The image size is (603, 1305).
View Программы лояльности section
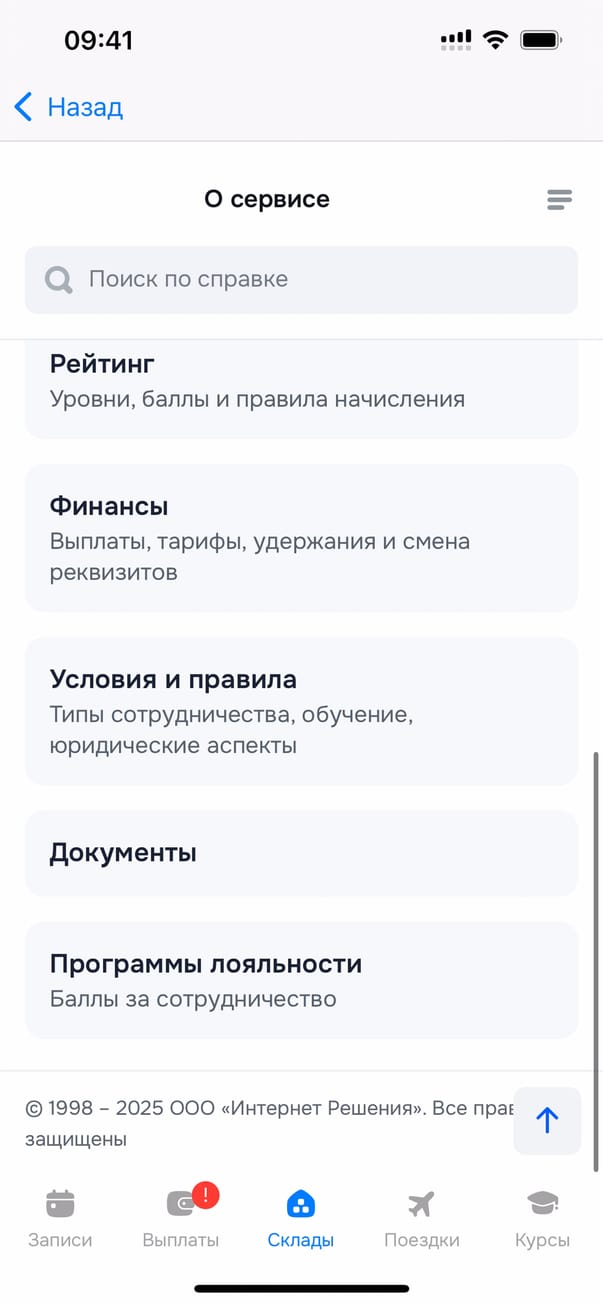(x=301, y=980)
